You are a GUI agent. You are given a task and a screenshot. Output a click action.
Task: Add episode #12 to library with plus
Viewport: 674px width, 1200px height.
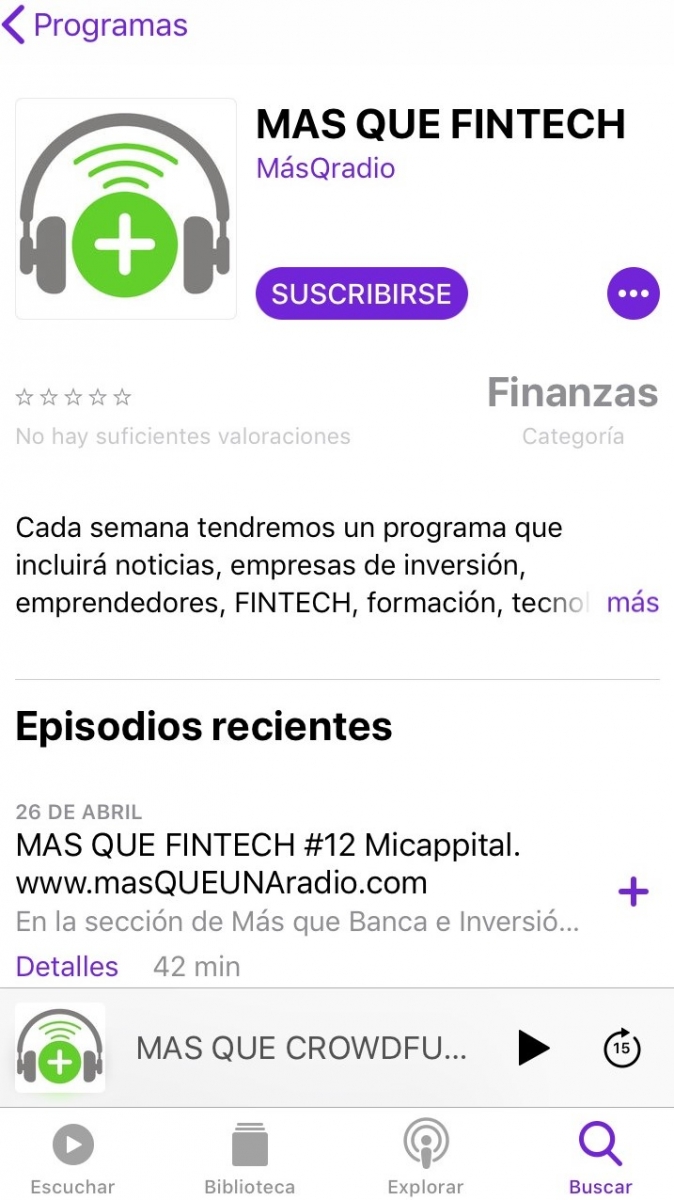[633, 891]
